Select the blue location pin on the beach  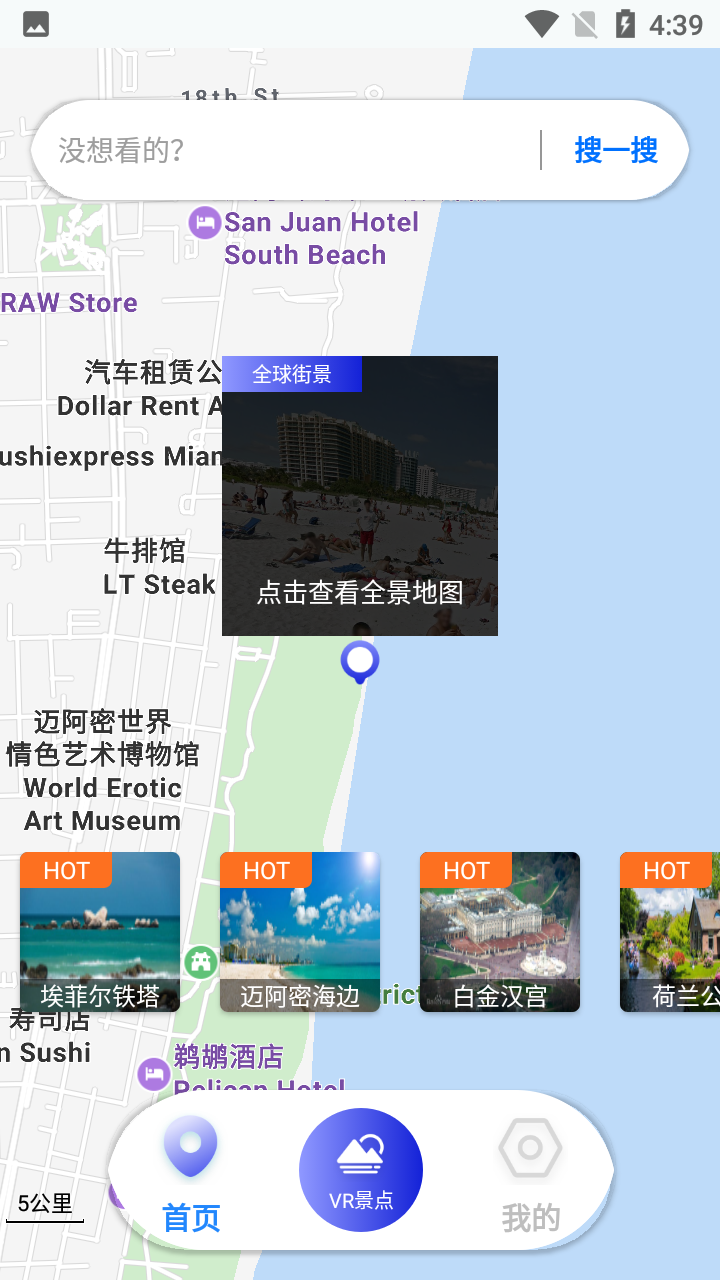(360, 662)
